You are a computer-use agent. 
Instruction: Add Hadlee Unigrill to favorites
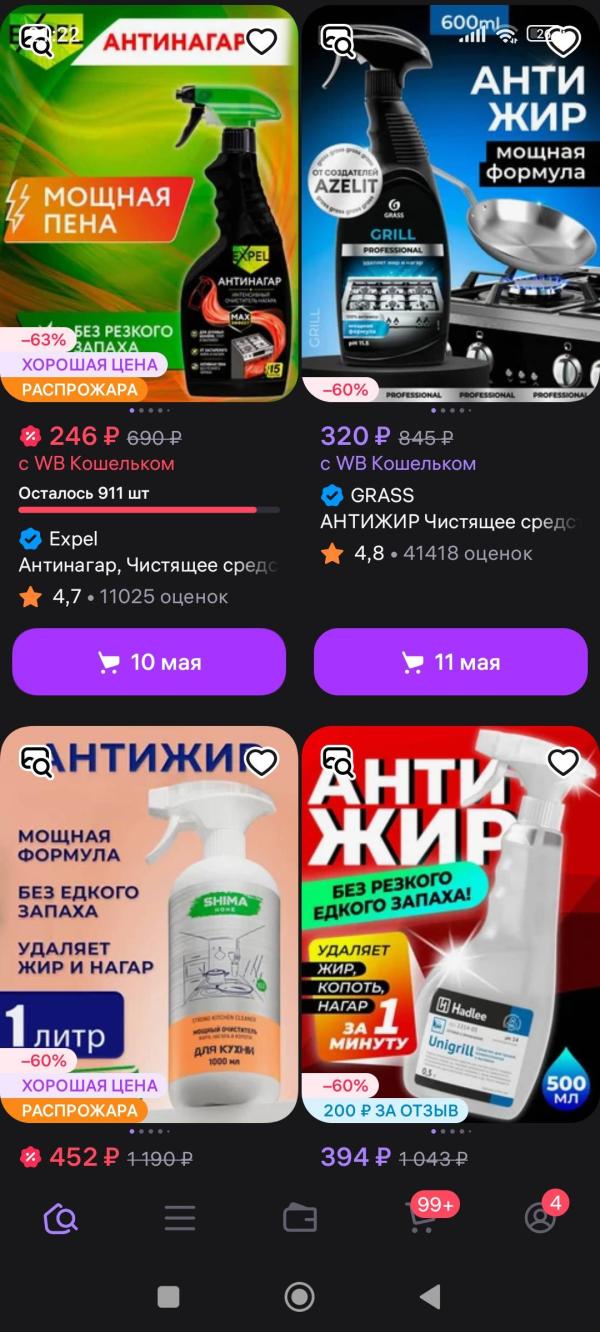pyautogui.click(x=563, y=763)
